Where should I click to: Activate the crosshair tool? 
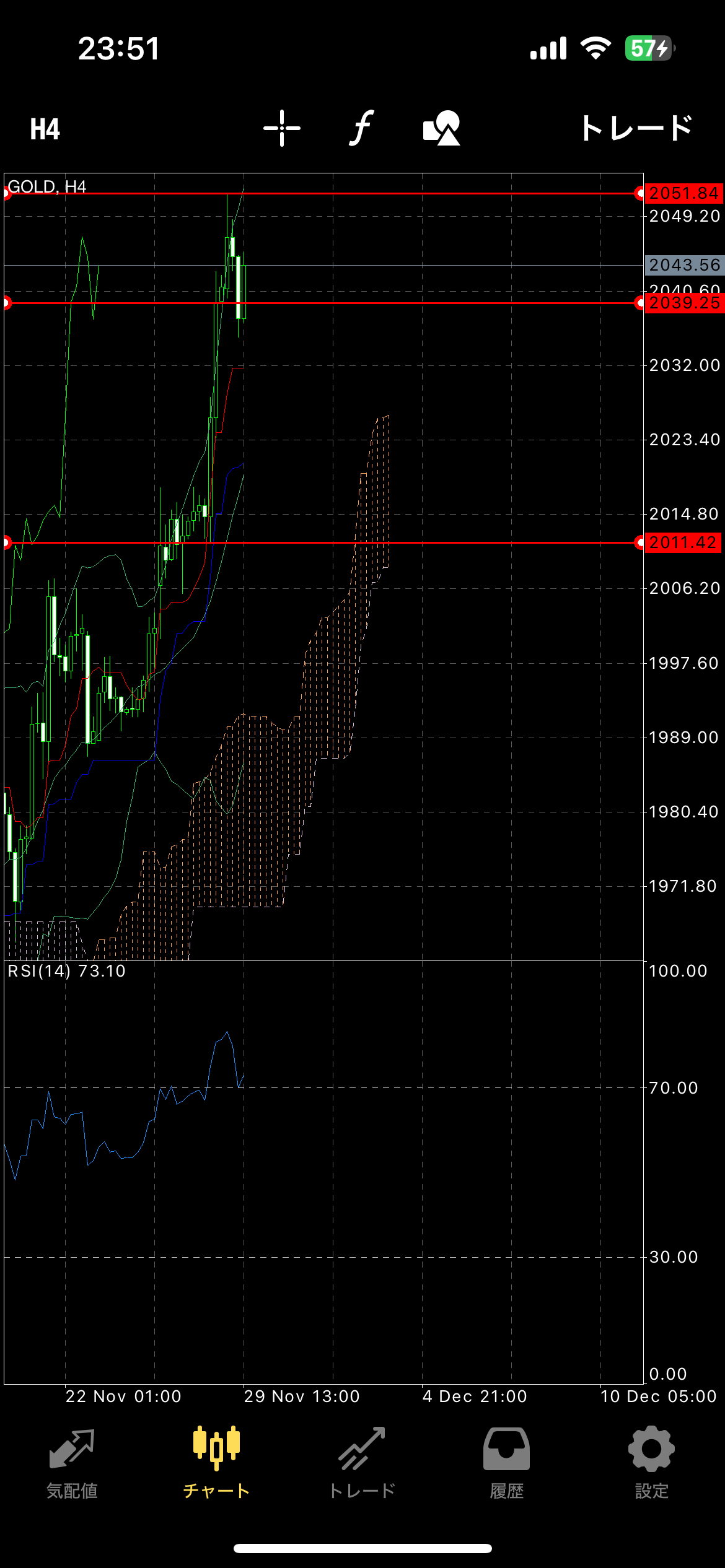pos(282,128)
